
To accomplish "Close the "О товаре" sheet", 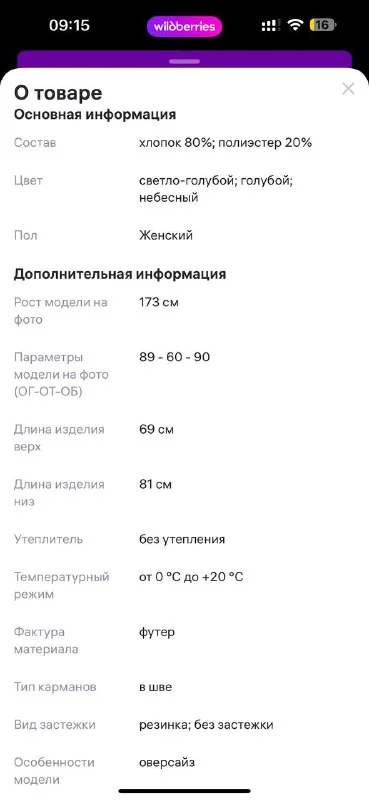I will tap(348, 89).
